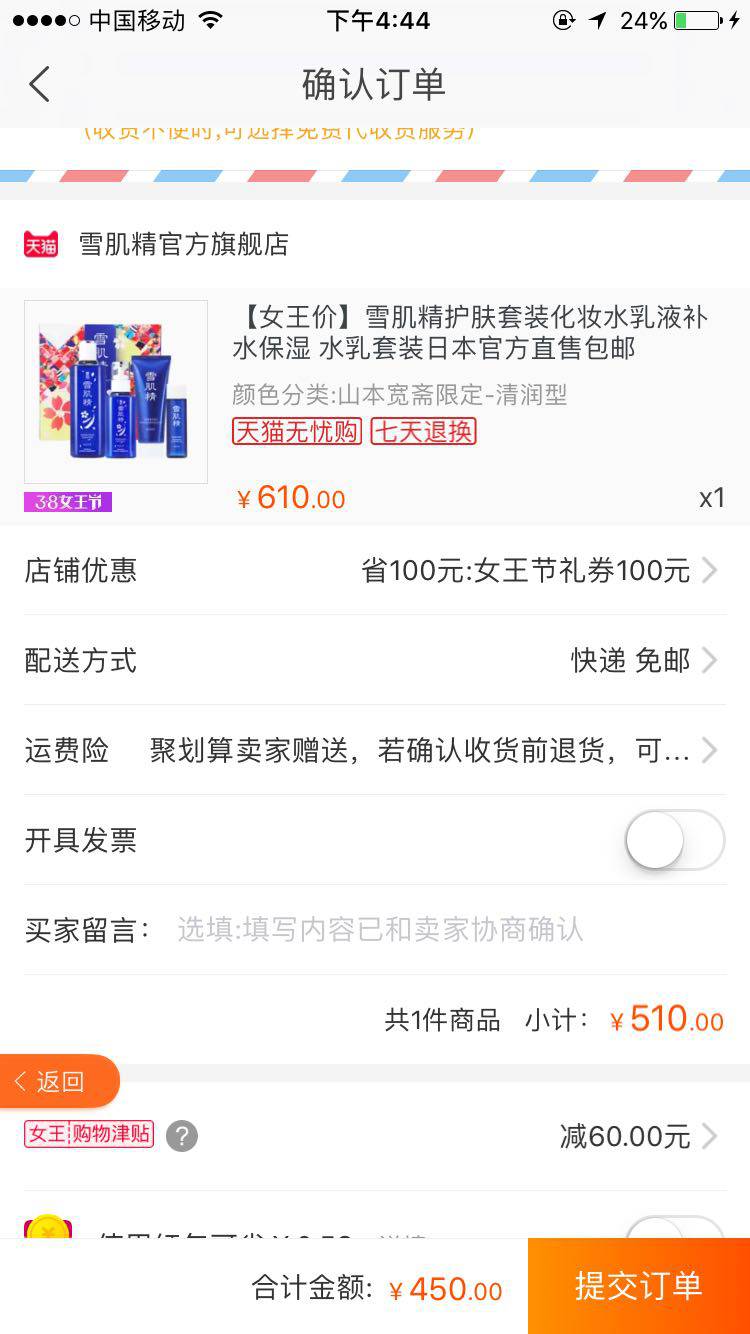The width and height of the screenshot is (750, 1334).
Task: Submit the order with 提交订单
Action: pos(638,1286)
